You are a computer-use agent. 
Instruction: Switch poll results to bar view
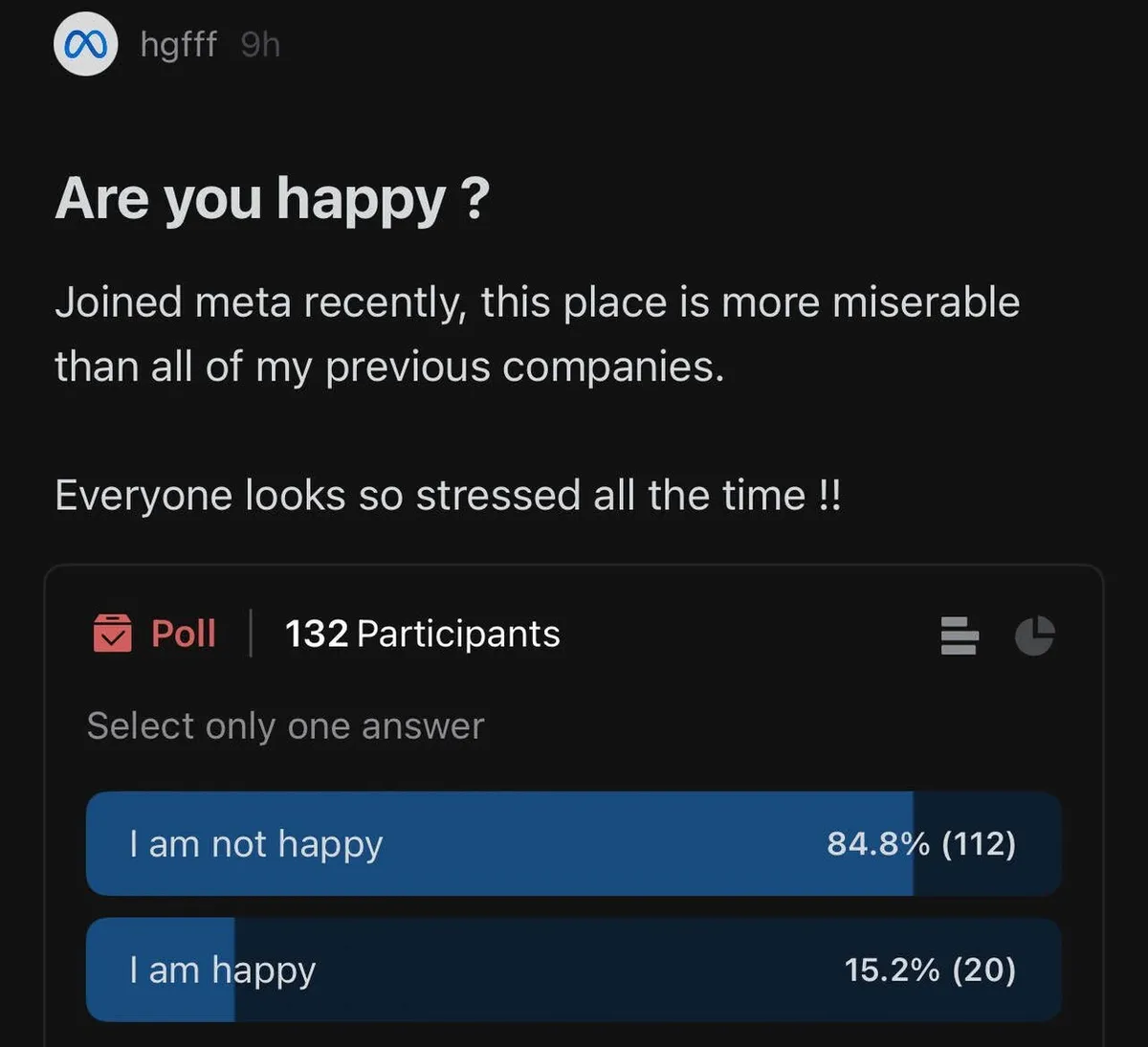tap(959, 635)
